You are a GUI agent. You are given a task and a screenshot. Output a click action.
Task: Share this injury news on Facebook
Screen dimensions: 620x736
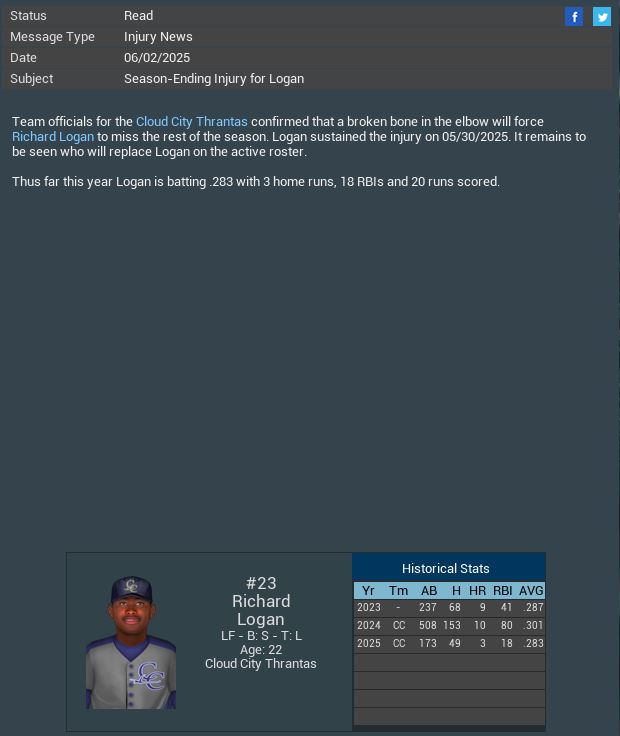[574, 17]
